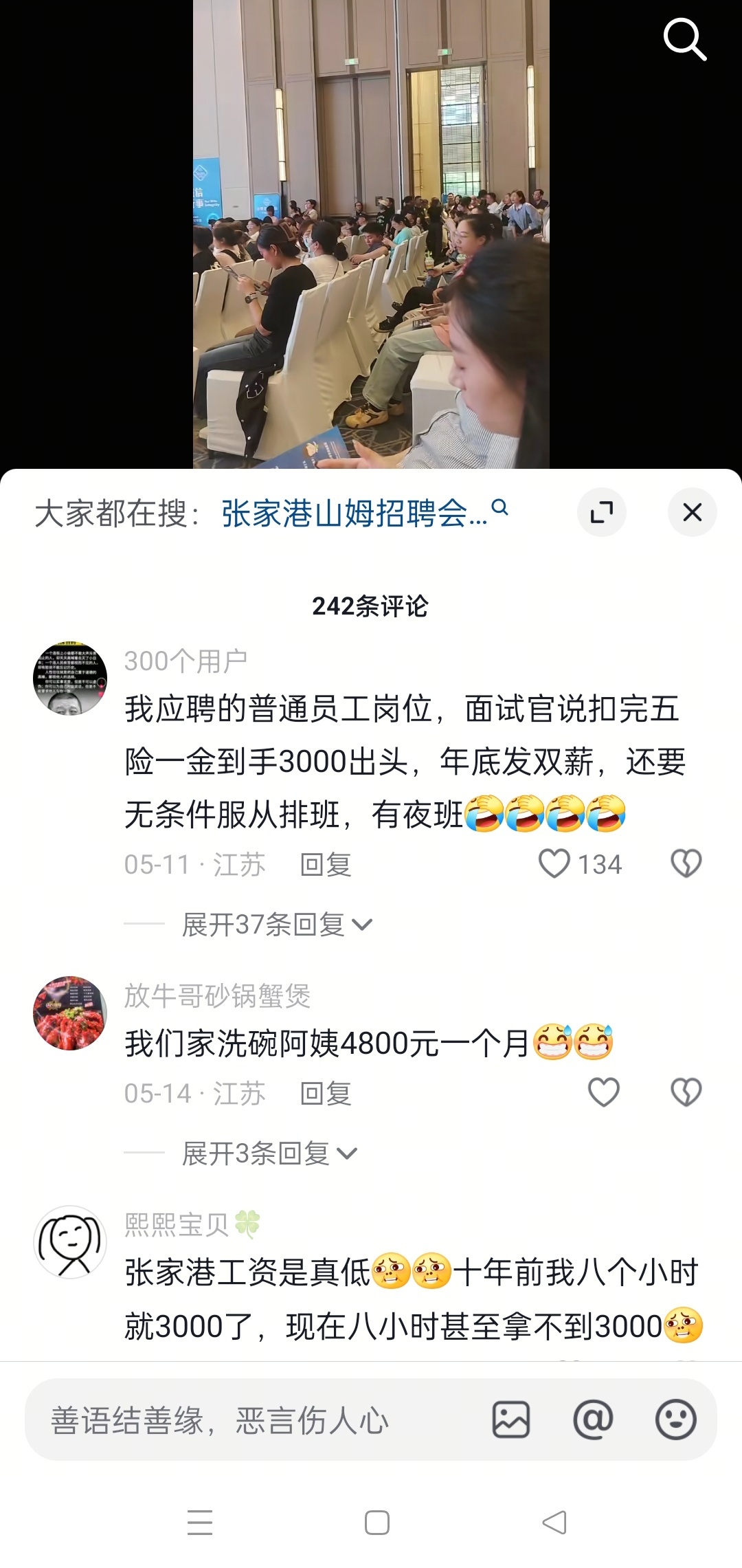742x1568 pixels.
Task: Expand 37 replies under 300个用户's comment
Action: 276,925
